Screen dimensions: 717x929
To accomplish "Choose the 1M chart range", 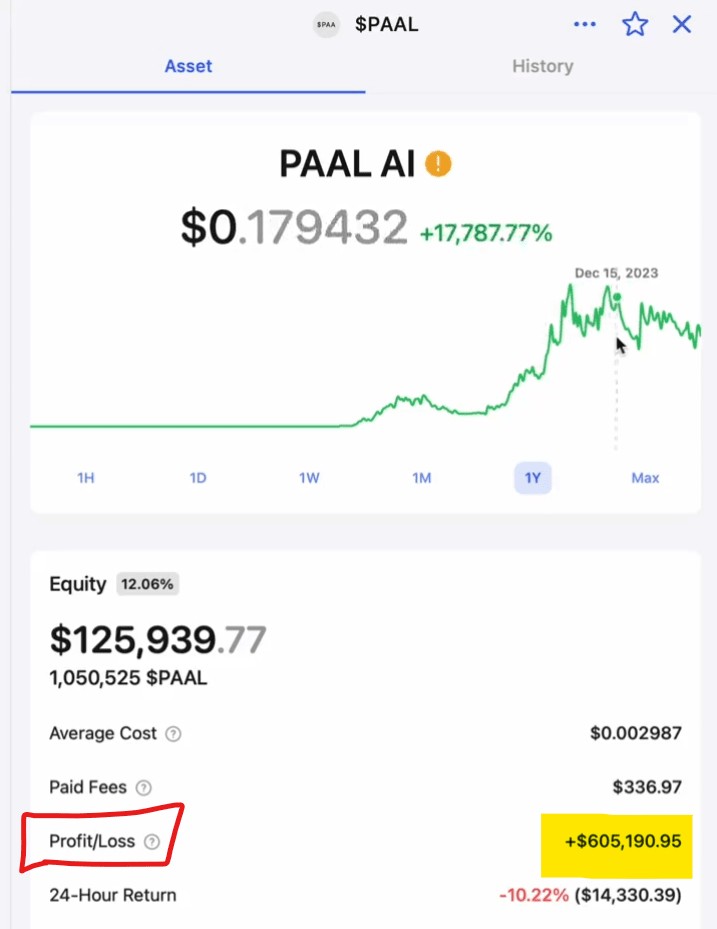I will [421, 478].
